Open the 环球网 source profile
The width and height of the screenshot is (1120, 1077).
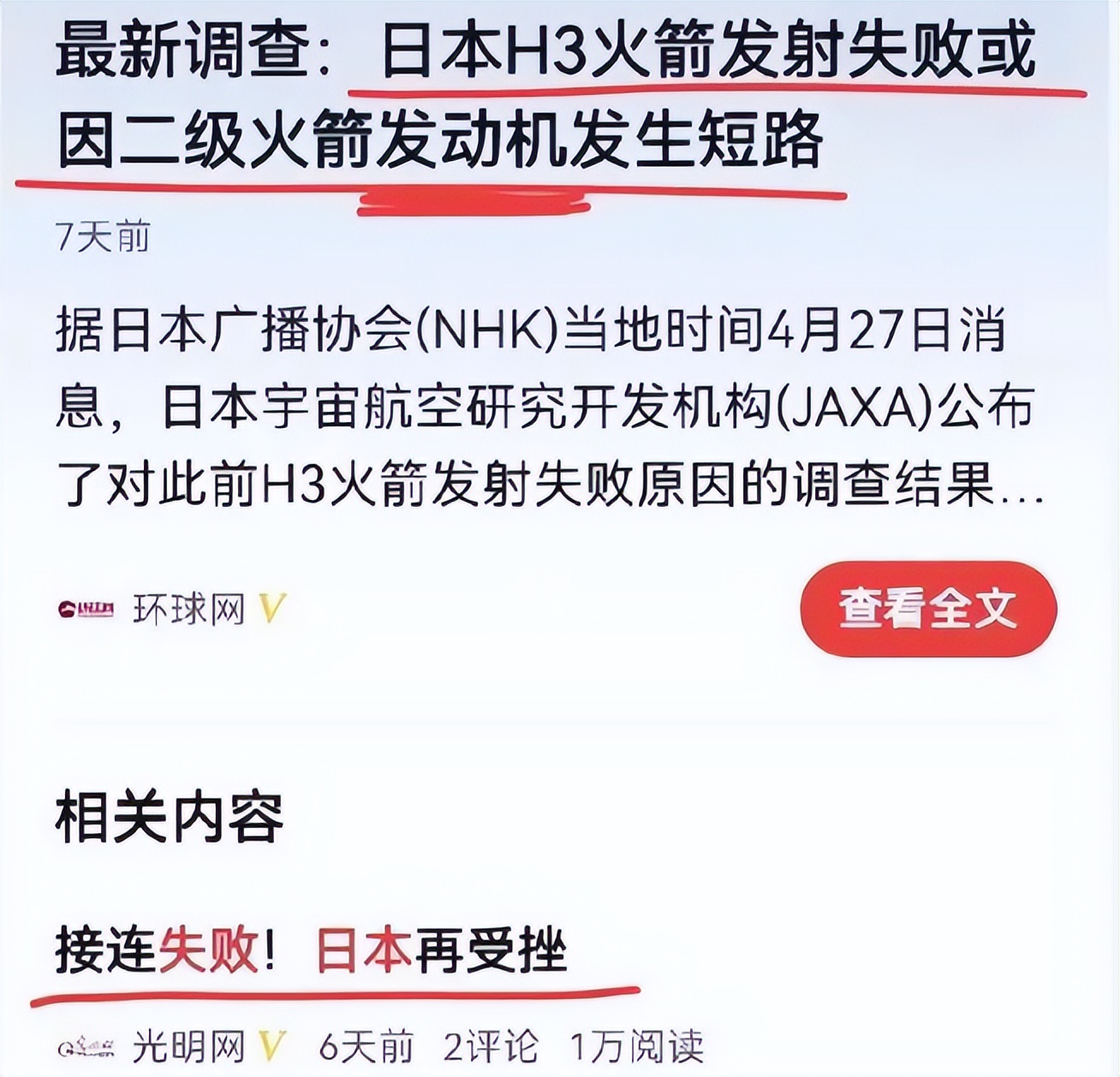click(x=188, y=610)
